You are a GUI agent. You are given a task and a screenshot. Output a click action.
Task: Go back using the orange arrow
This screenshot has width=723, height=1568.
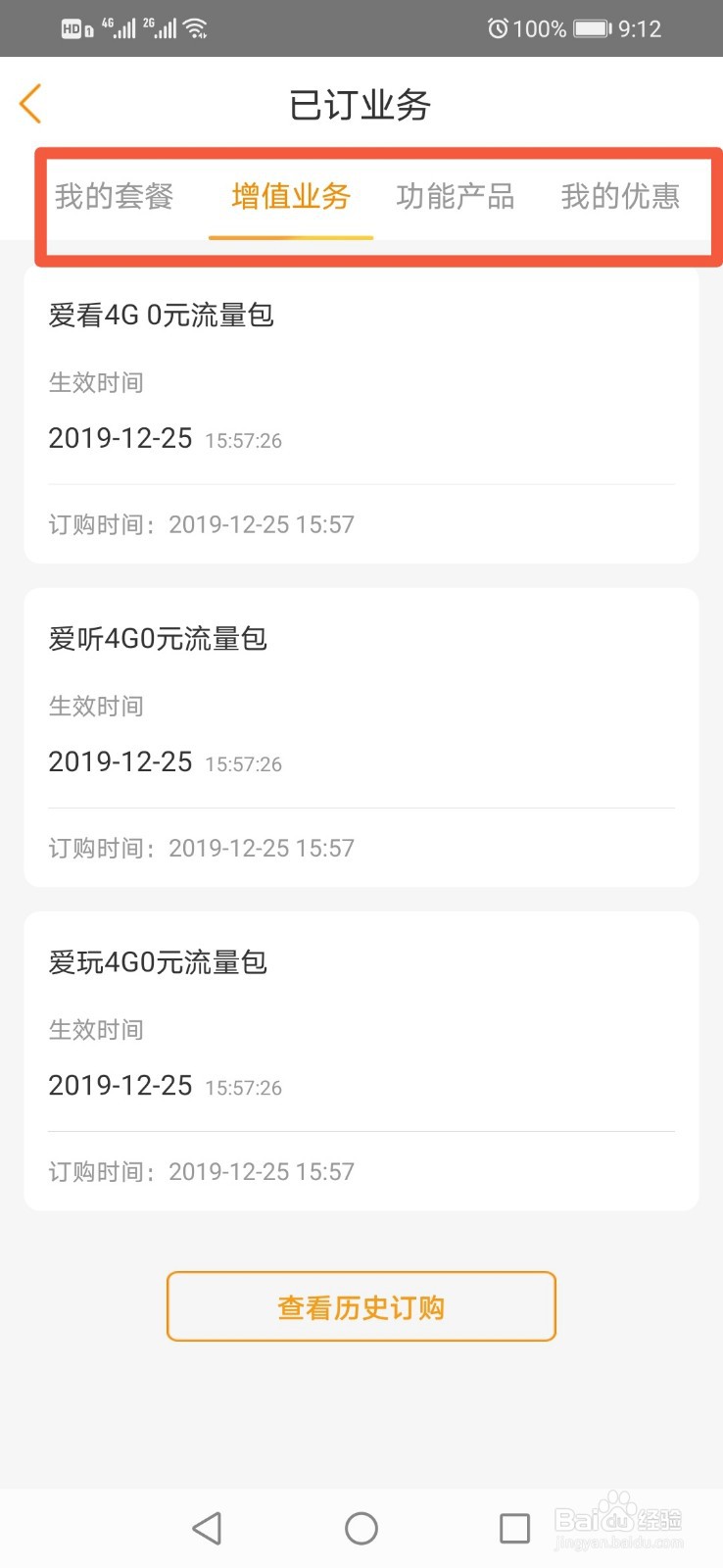tap(30, 104)
